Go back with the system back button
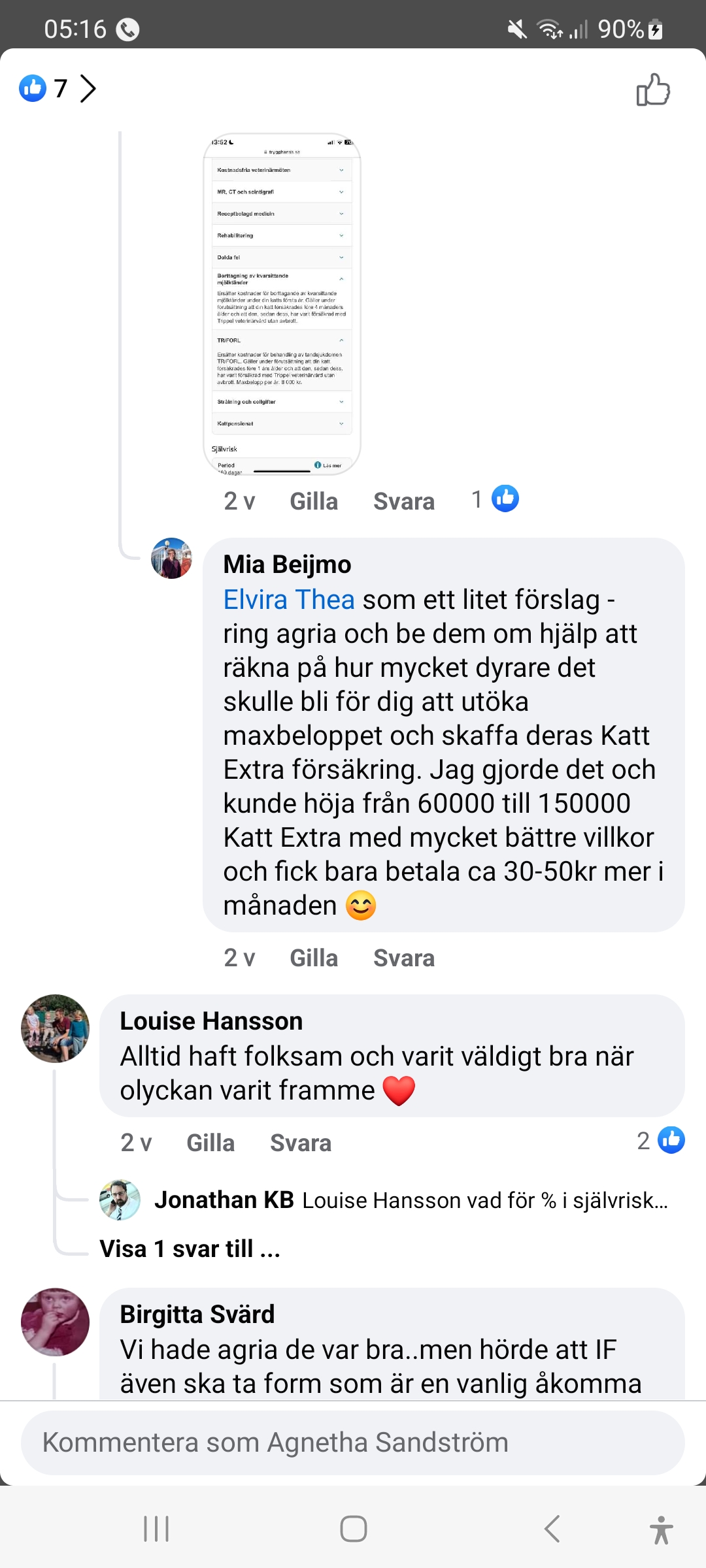Screen dimensions: 706x1568 (x=552, y=1529)
